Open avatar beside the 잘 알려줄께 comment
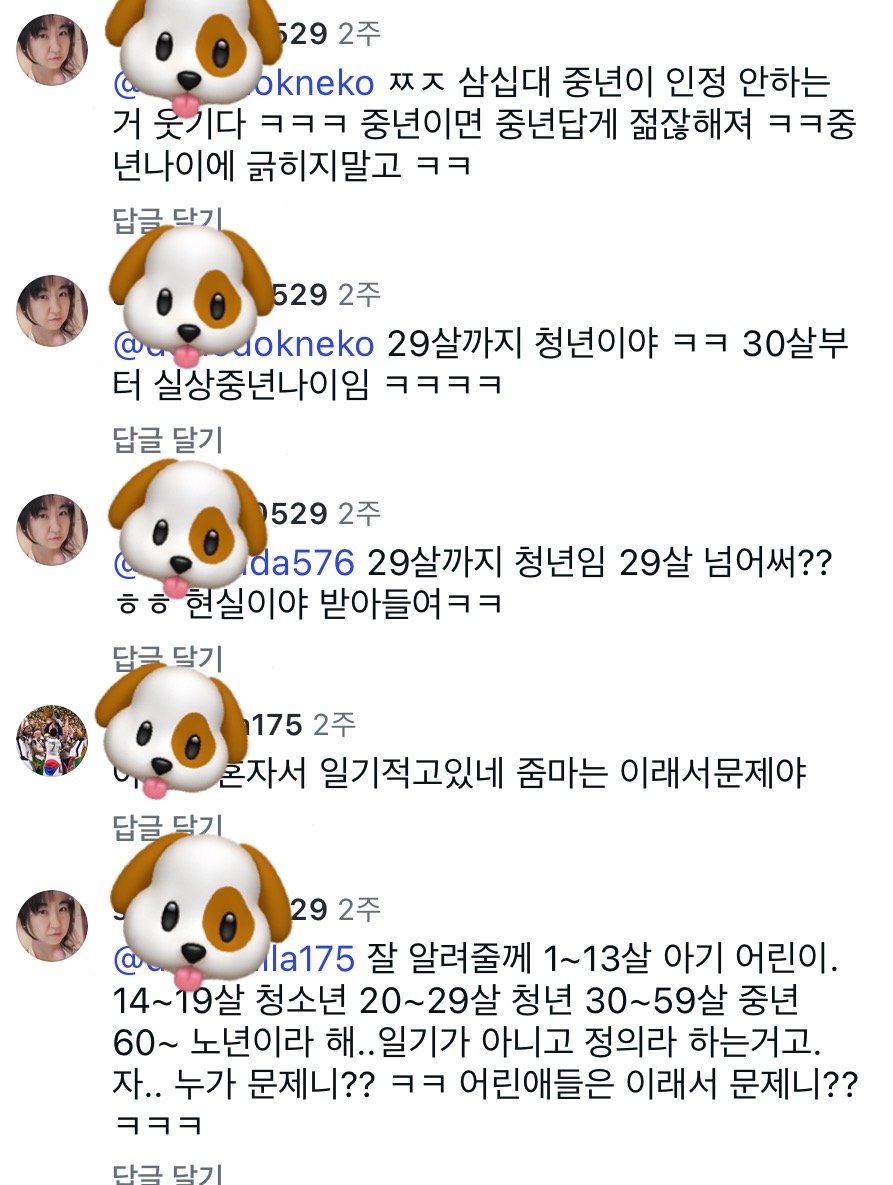 tap(53, 925)
